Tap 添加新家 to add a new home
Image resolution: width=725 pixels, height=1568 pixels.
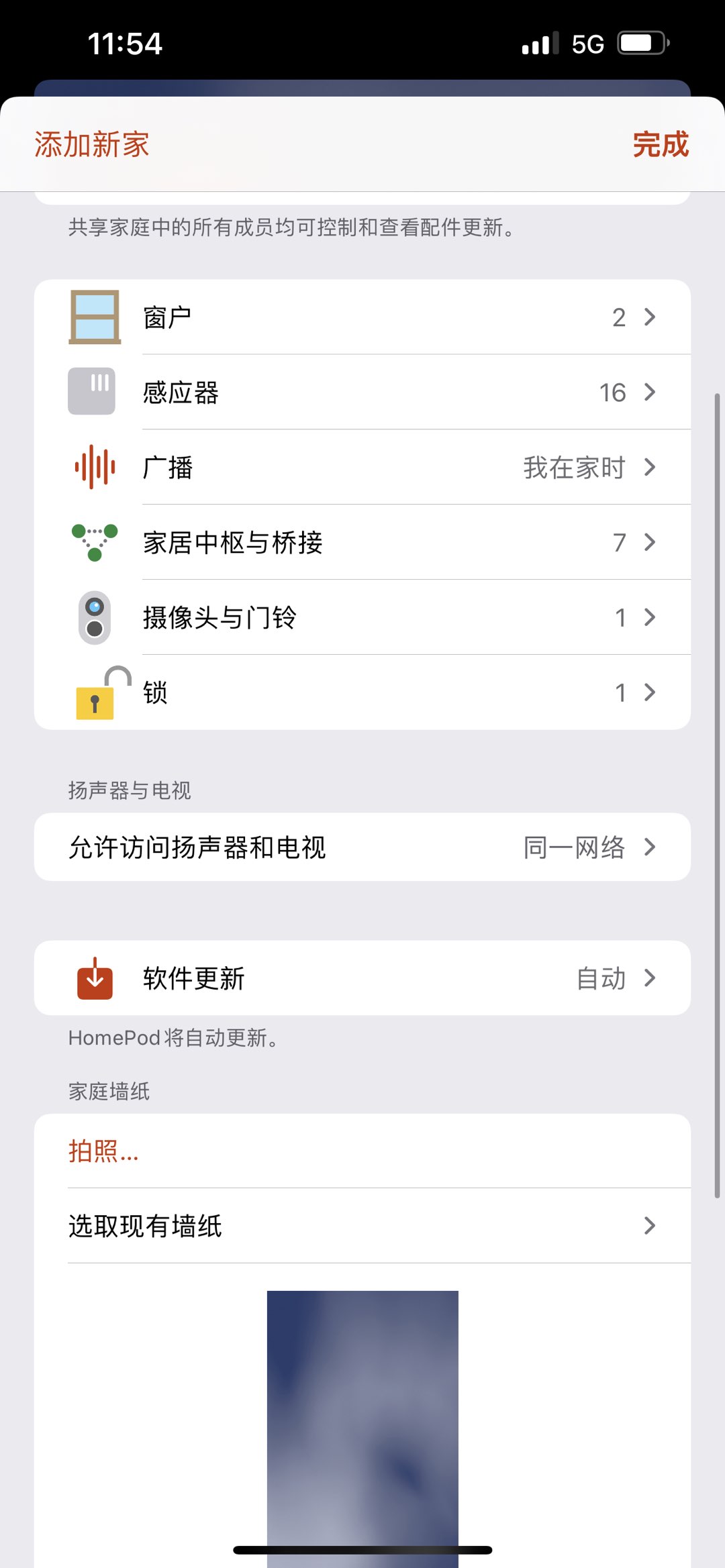click(92, 145)
